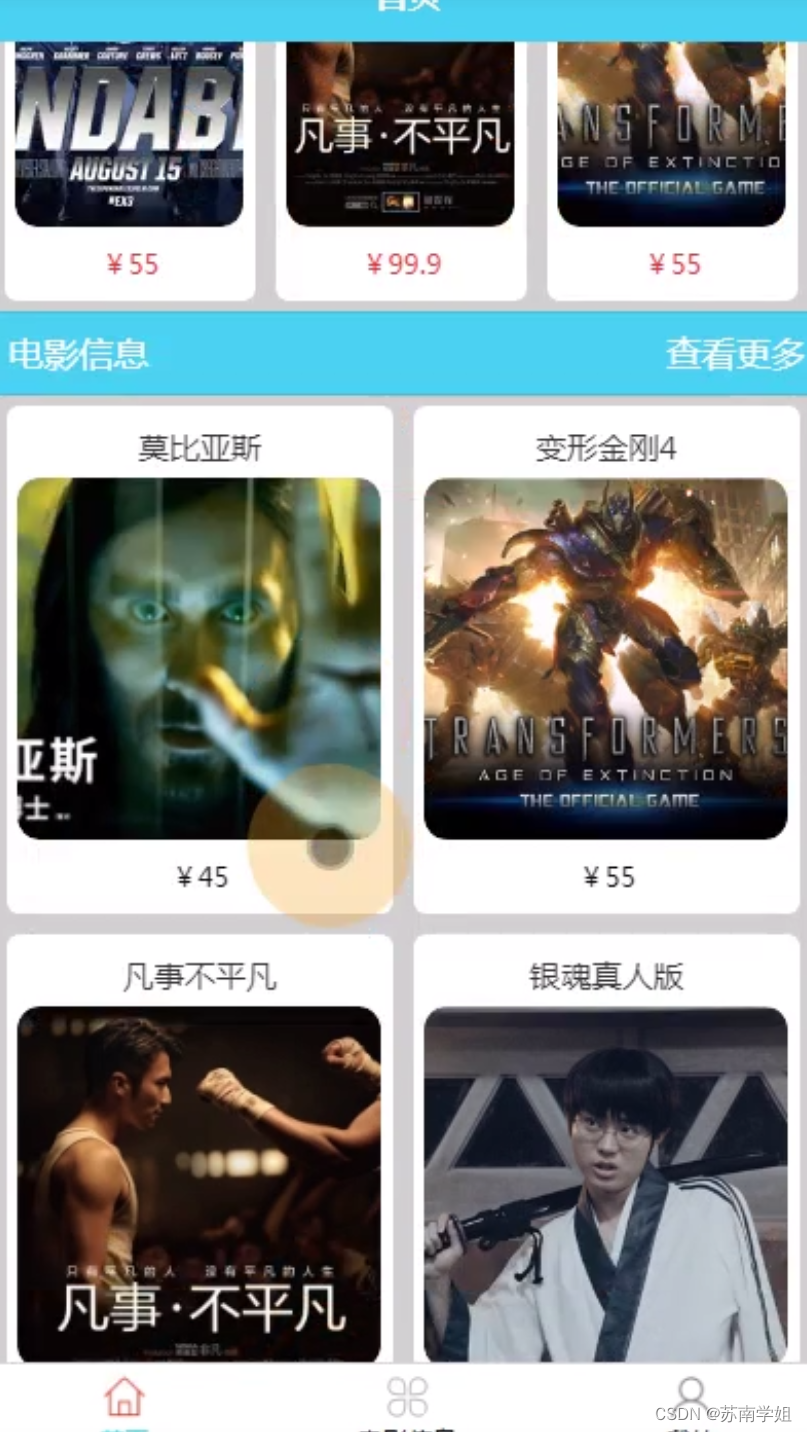Tap the 变形金刚4 title text

click(x=607, y=447)
